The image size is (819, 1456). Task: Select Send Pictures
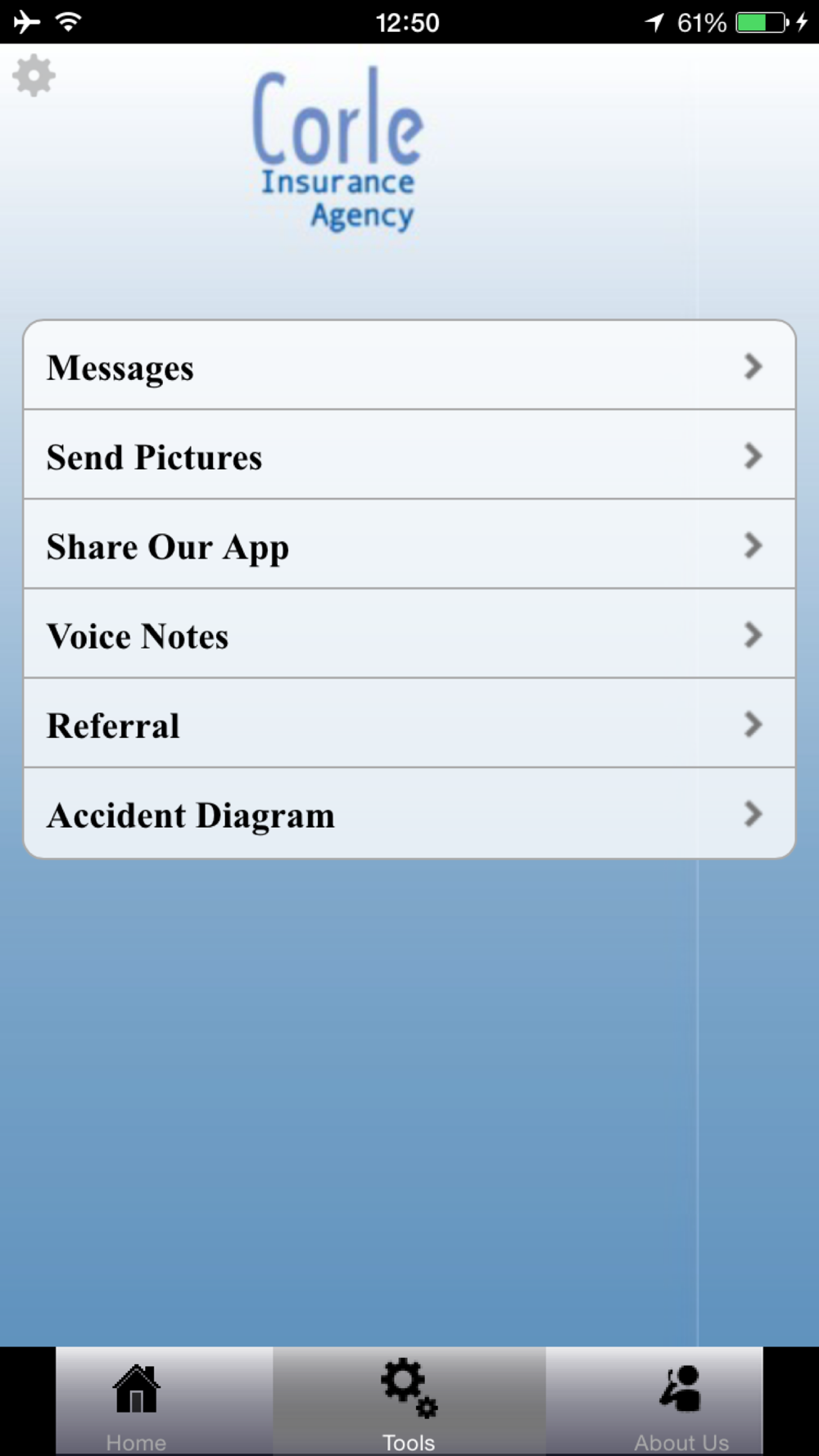coord(409,455)
